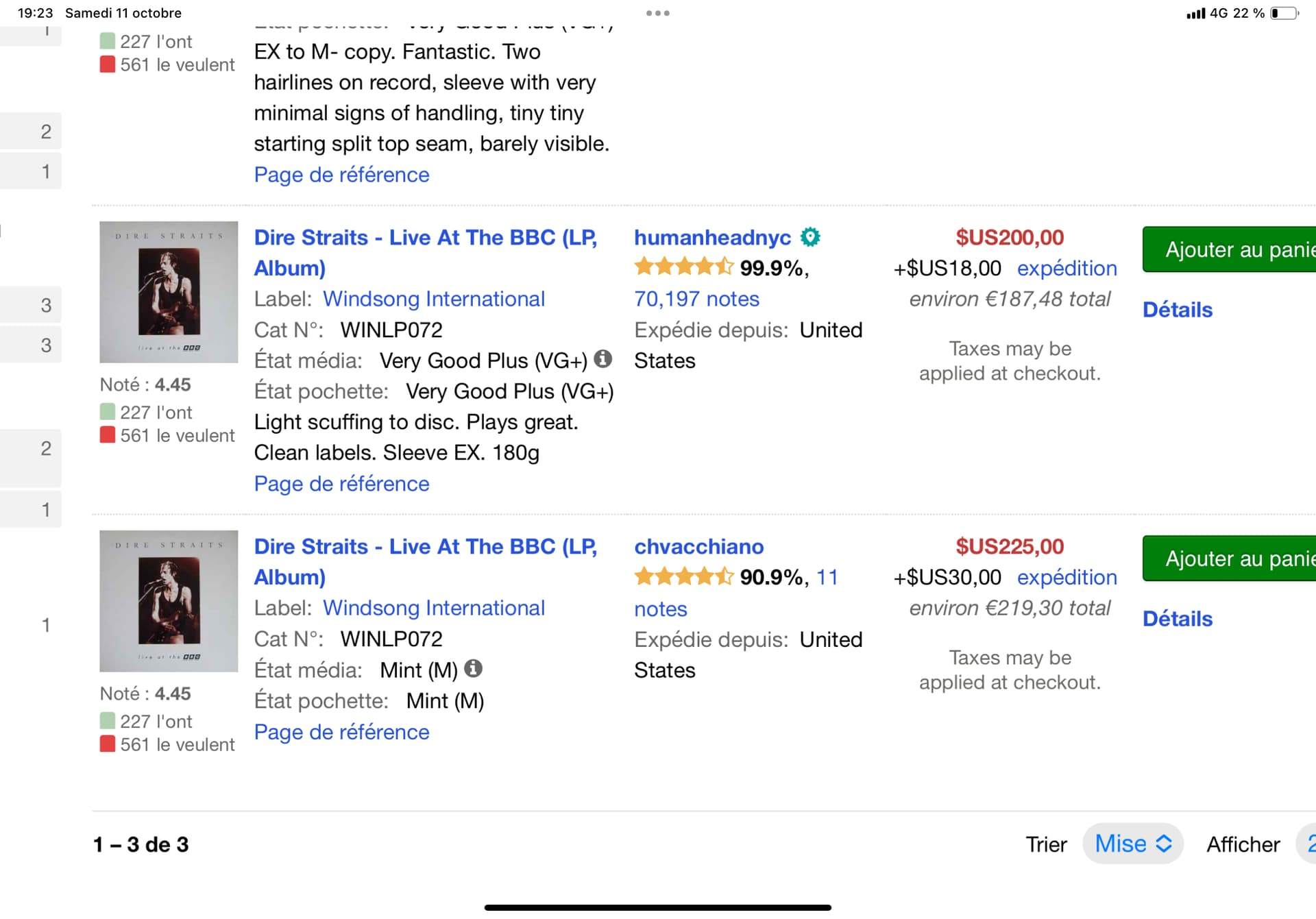This screenshot has height=919, width=1316.
Task: View chvacchiano's 11 notes
Action: (x=827, y=578)
